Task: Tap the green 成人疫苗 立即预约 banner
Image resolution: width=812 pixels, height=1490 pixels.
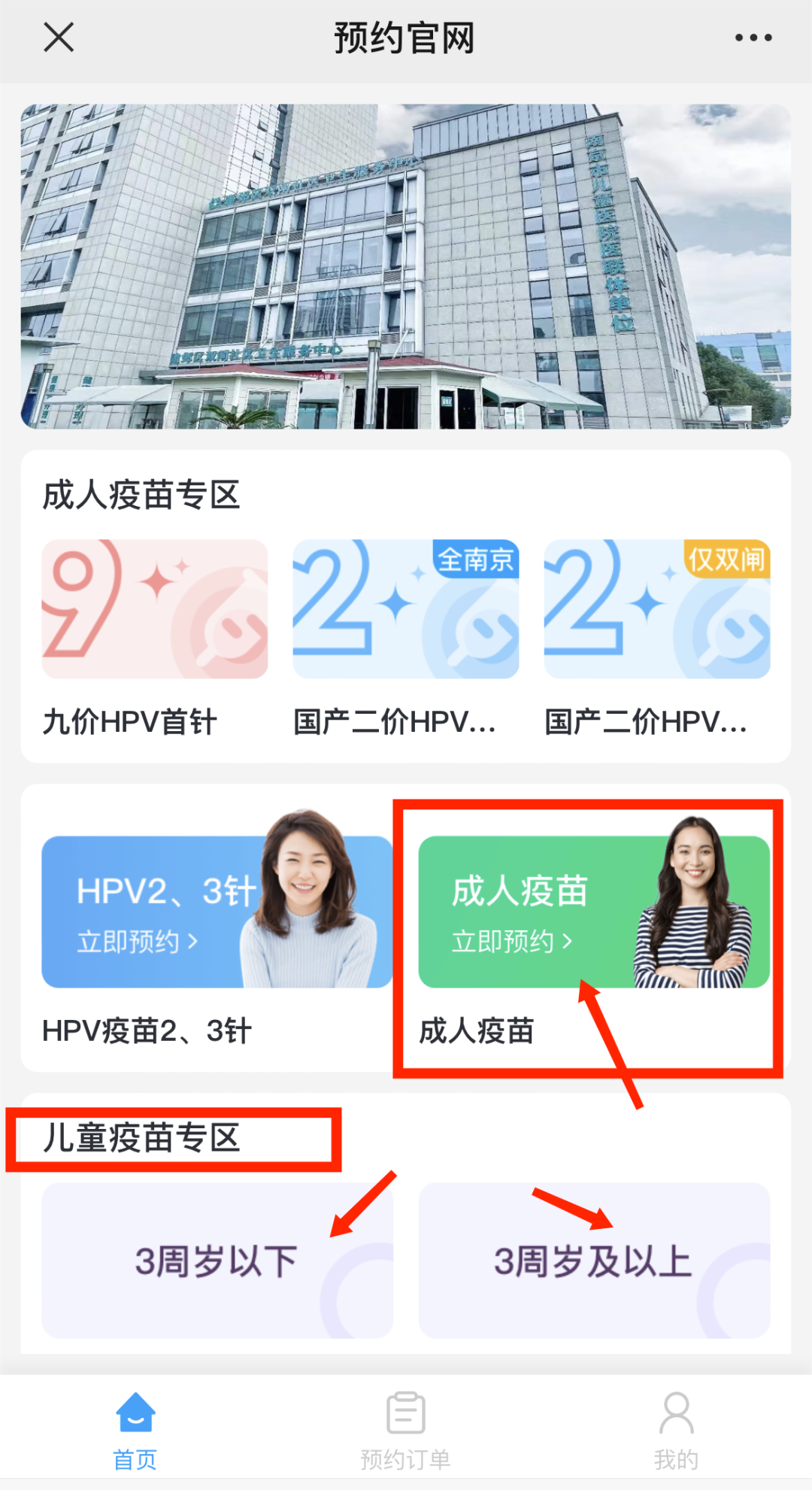Action: point(593,912)
